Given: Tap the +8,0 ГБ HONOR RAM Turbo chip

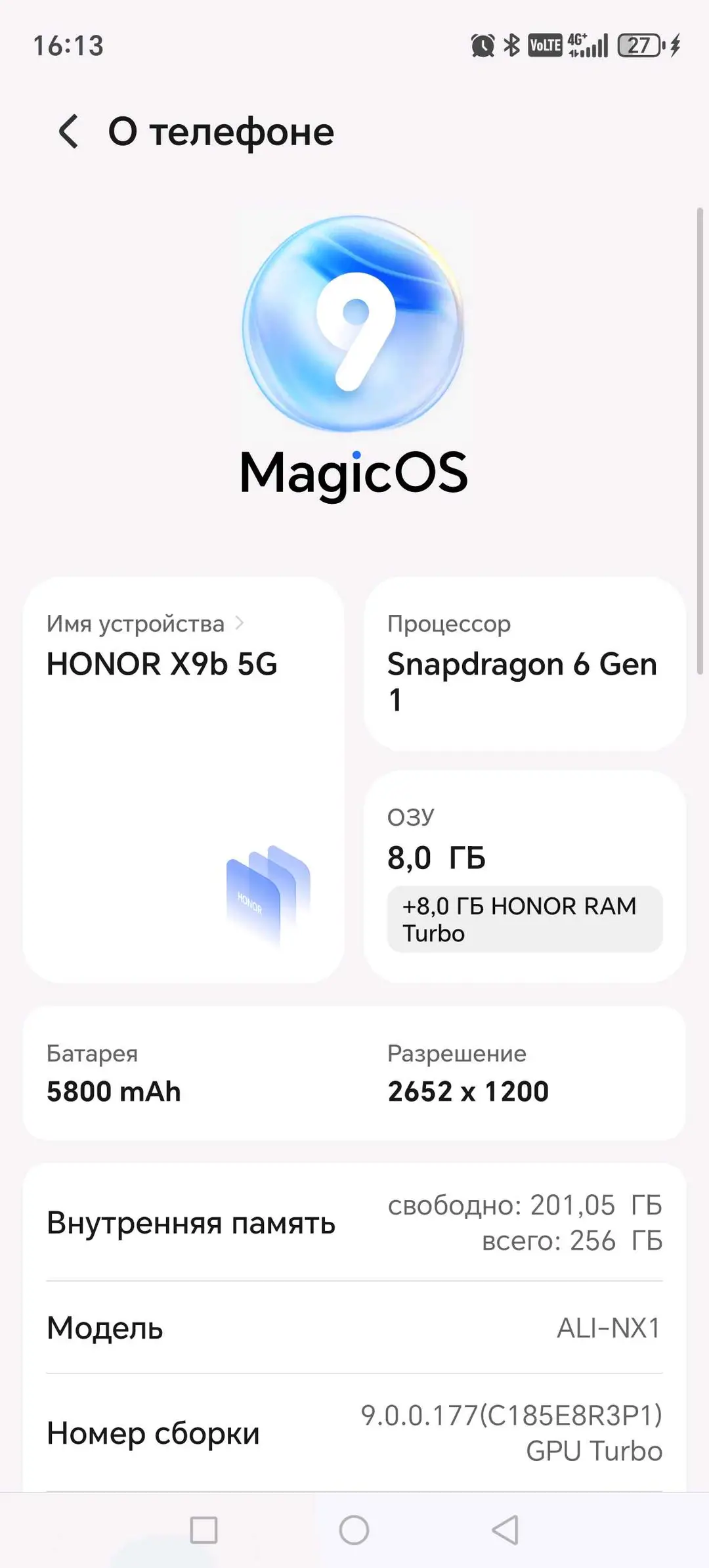Looking at the screenshot, I should click(525, 919).
